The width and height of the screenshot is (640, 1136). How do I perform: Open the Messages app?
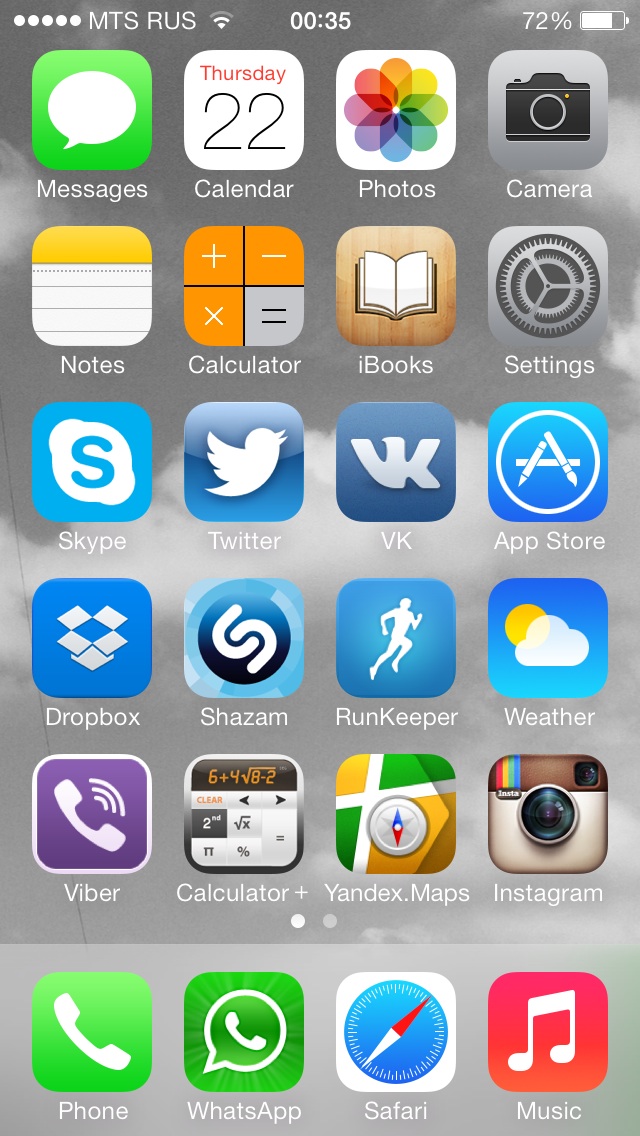pos(92,110)
